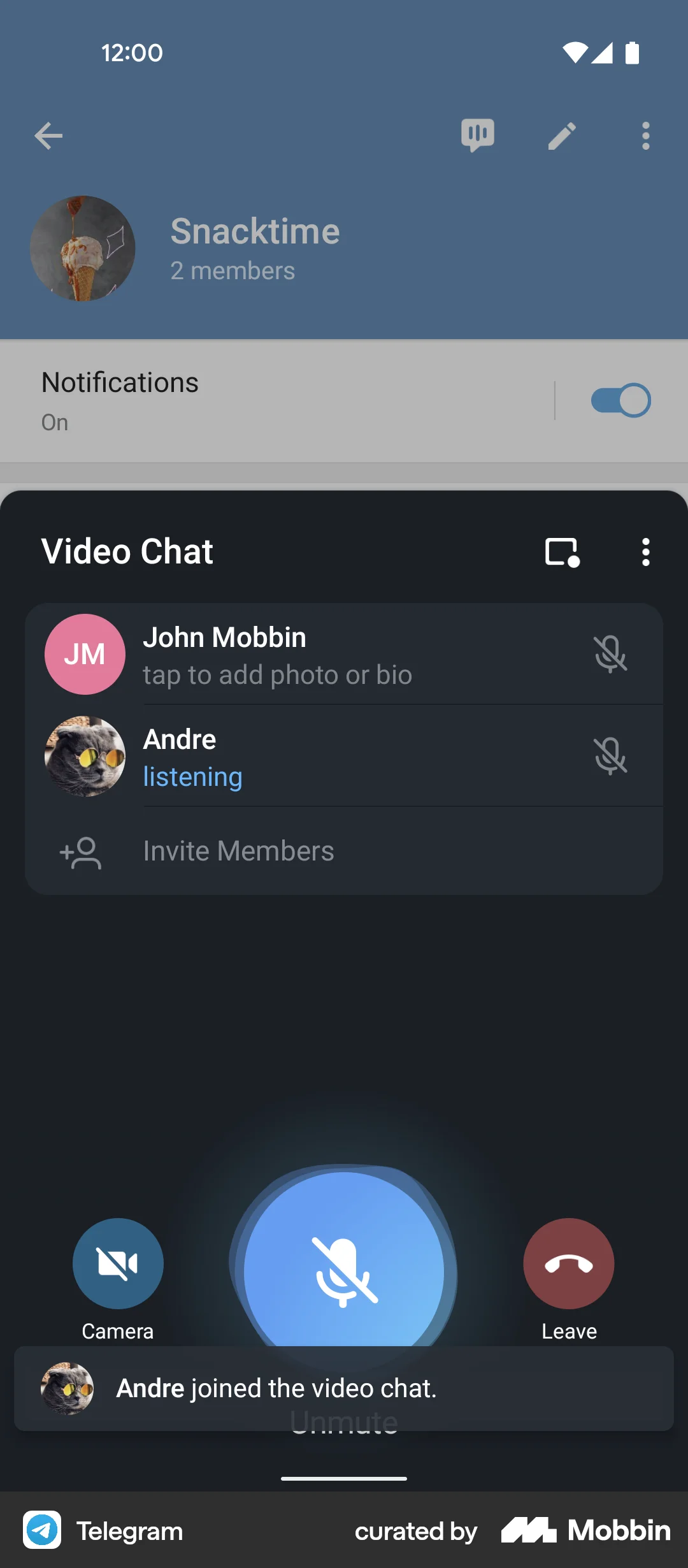Open the Video Chat overflow menu
The height and width of the screenshot is (1568, 688).
[645, 553]
